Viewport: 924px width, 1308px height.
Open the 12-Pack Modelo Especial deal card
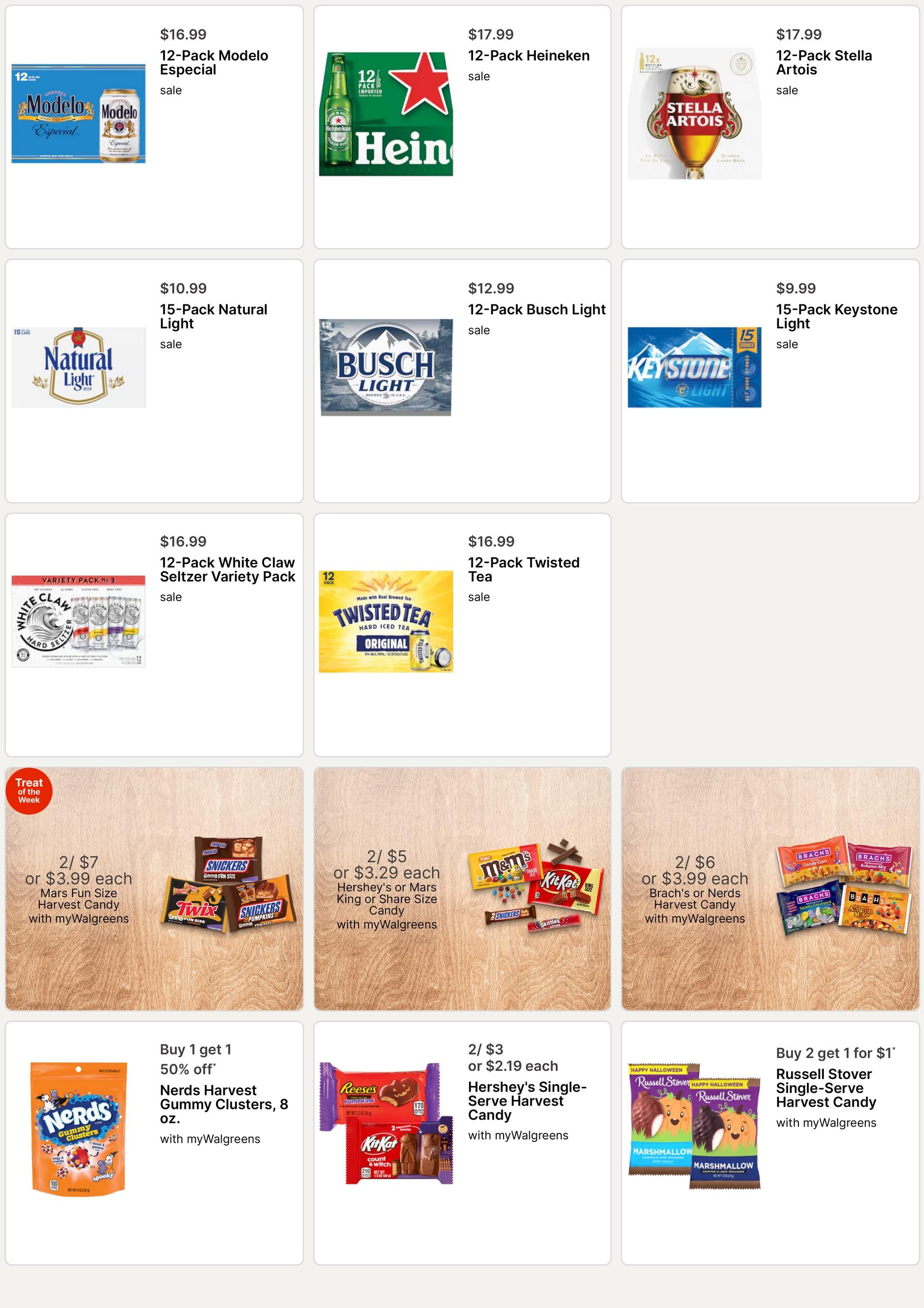tap(154, 127)
